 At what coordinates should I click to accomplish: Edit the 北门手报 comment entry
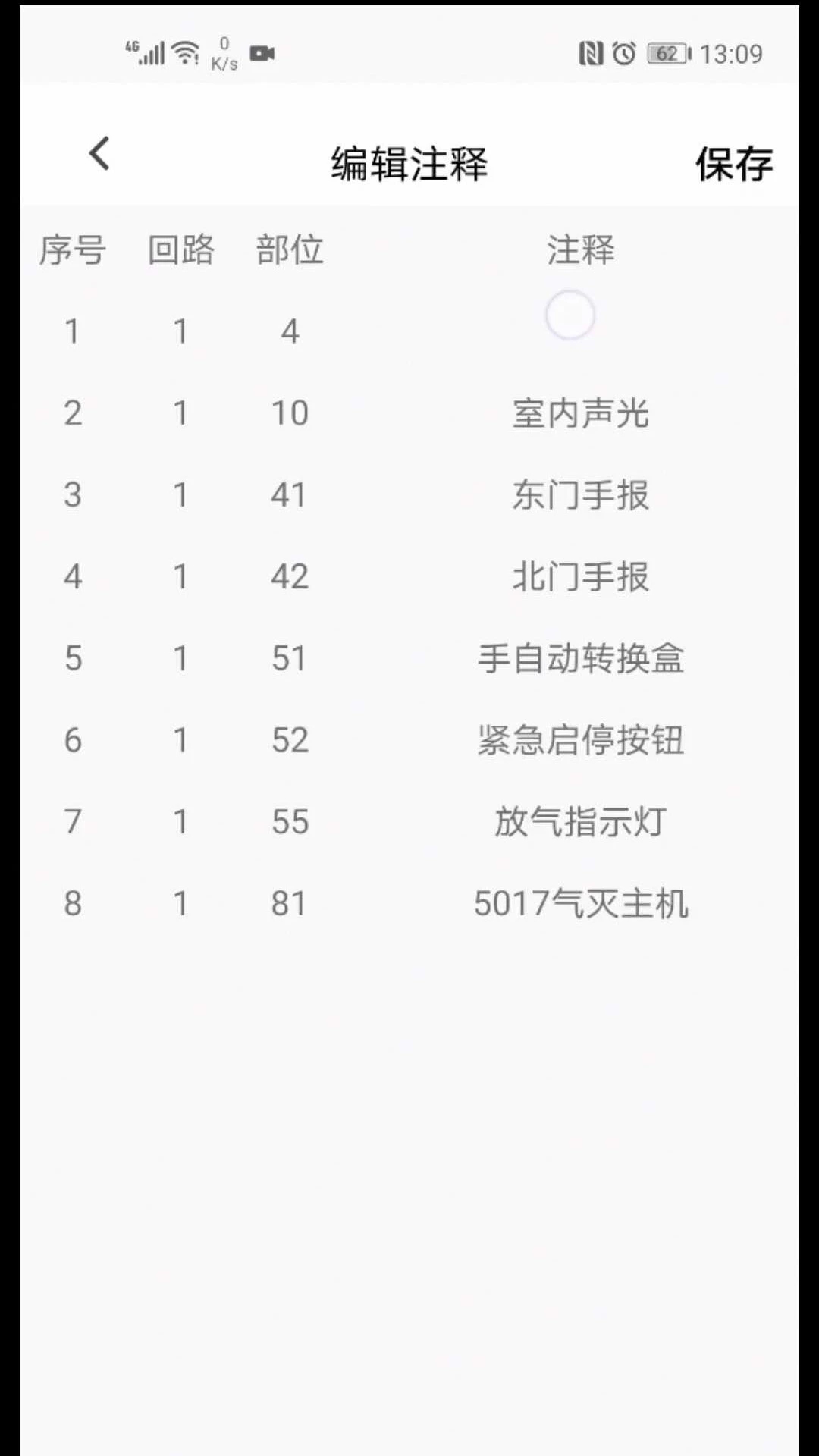(x=581, y=576)
